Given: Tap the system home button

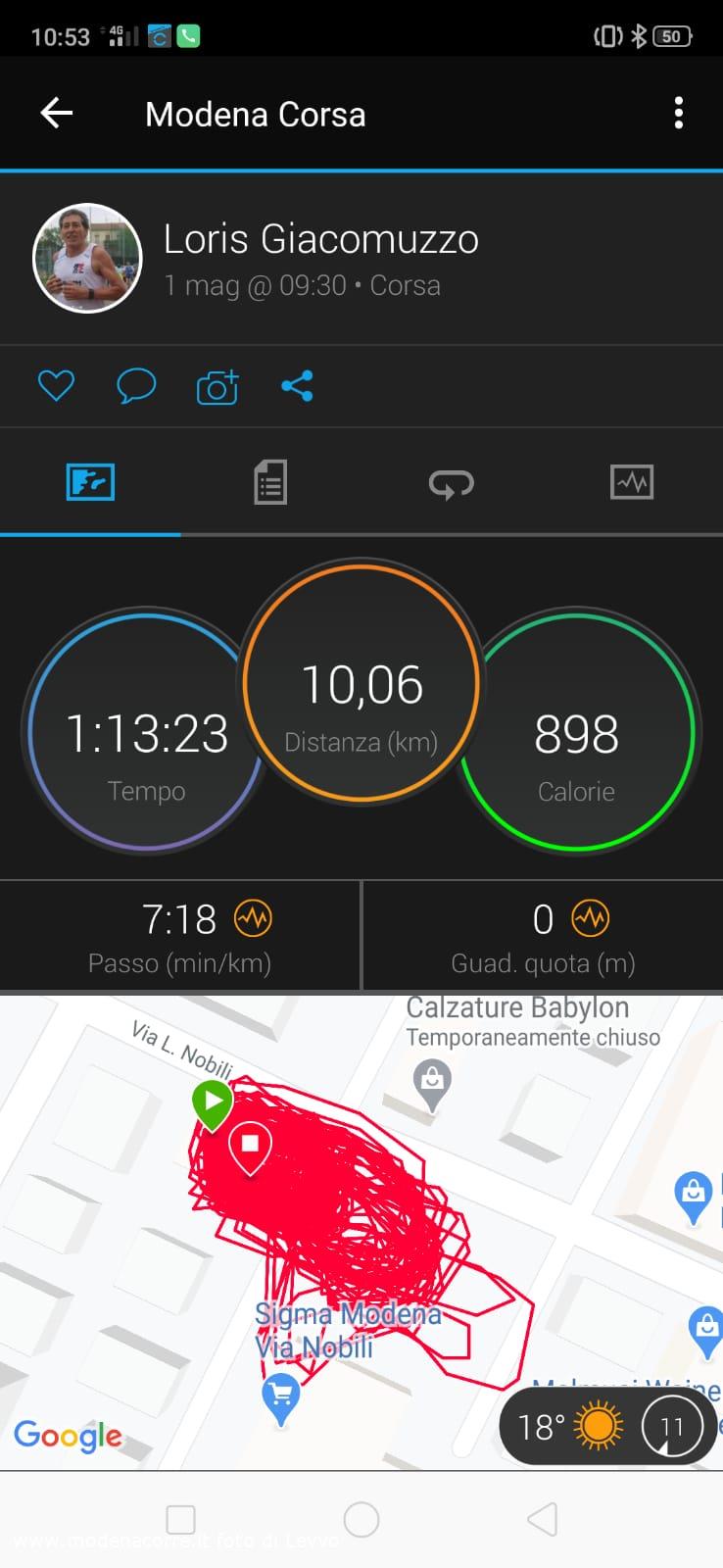Looking at the screenshot, I should [x=361, y=1520].
